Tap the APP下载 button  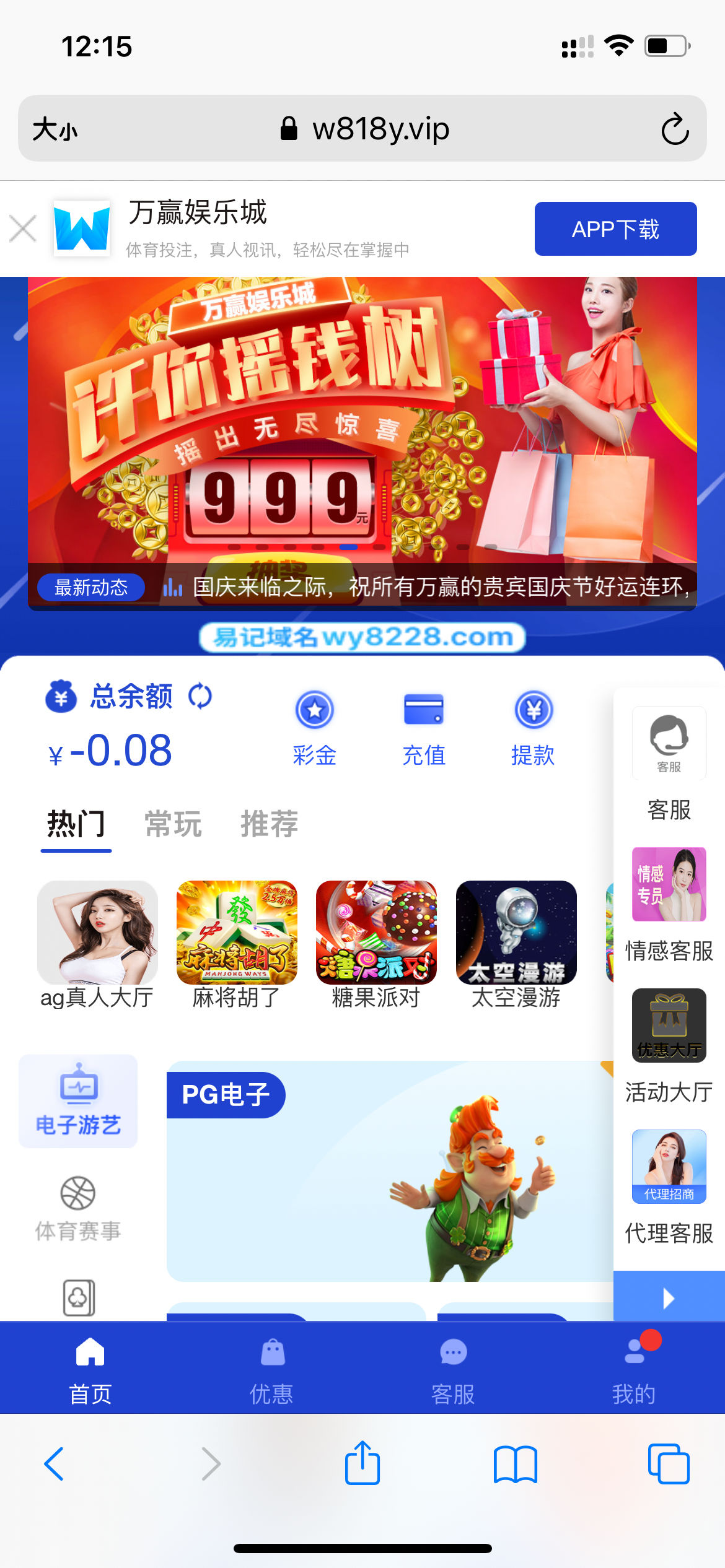tap(615, 229)
